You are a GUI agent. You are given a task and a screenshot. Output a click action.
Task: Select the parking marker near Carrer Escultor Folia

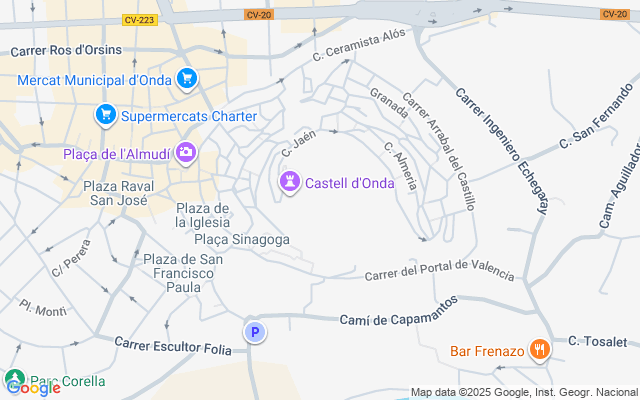pos(255,332)
